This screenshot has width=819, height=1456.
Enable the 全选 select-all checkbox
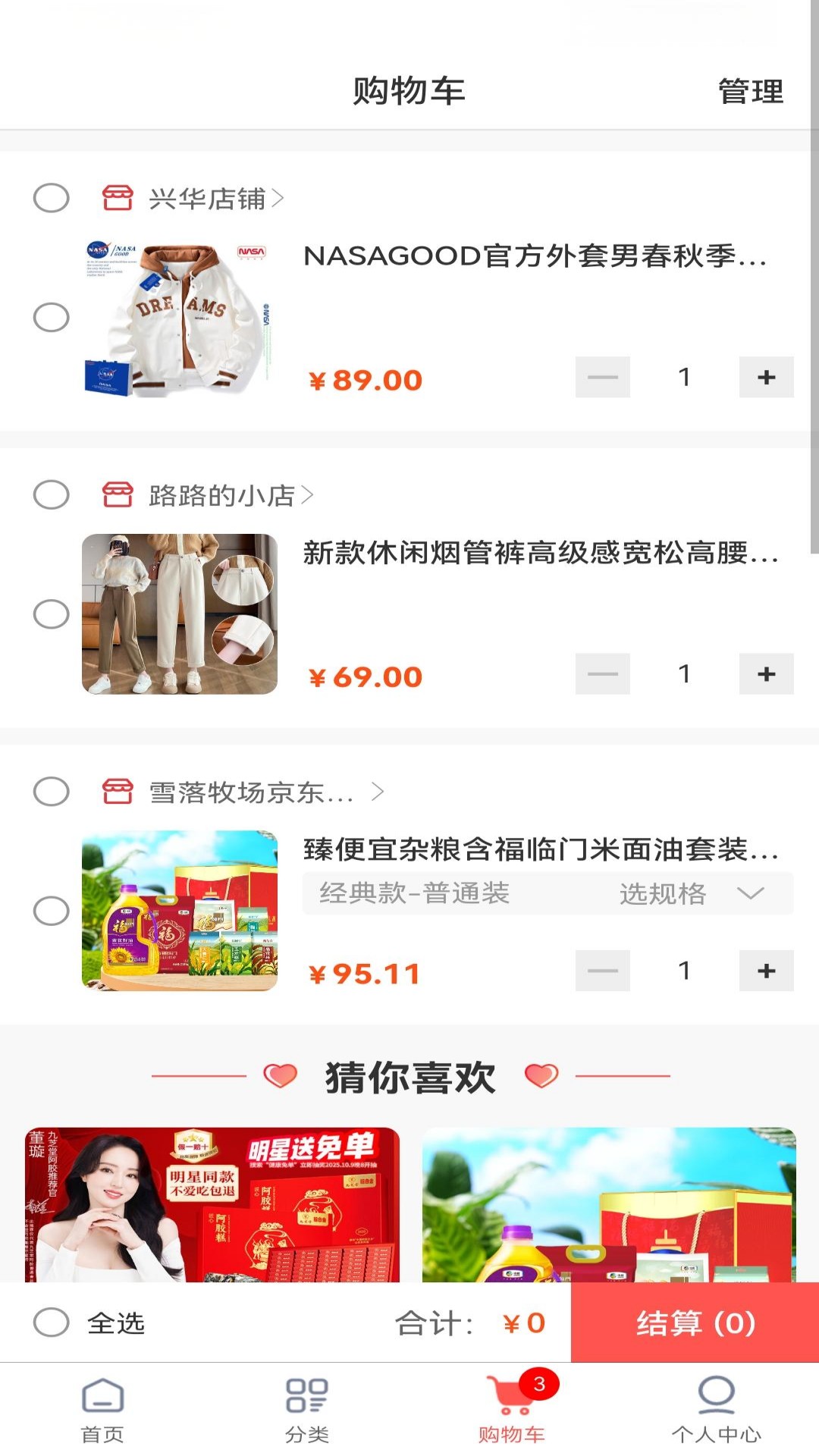[50, 1321]
